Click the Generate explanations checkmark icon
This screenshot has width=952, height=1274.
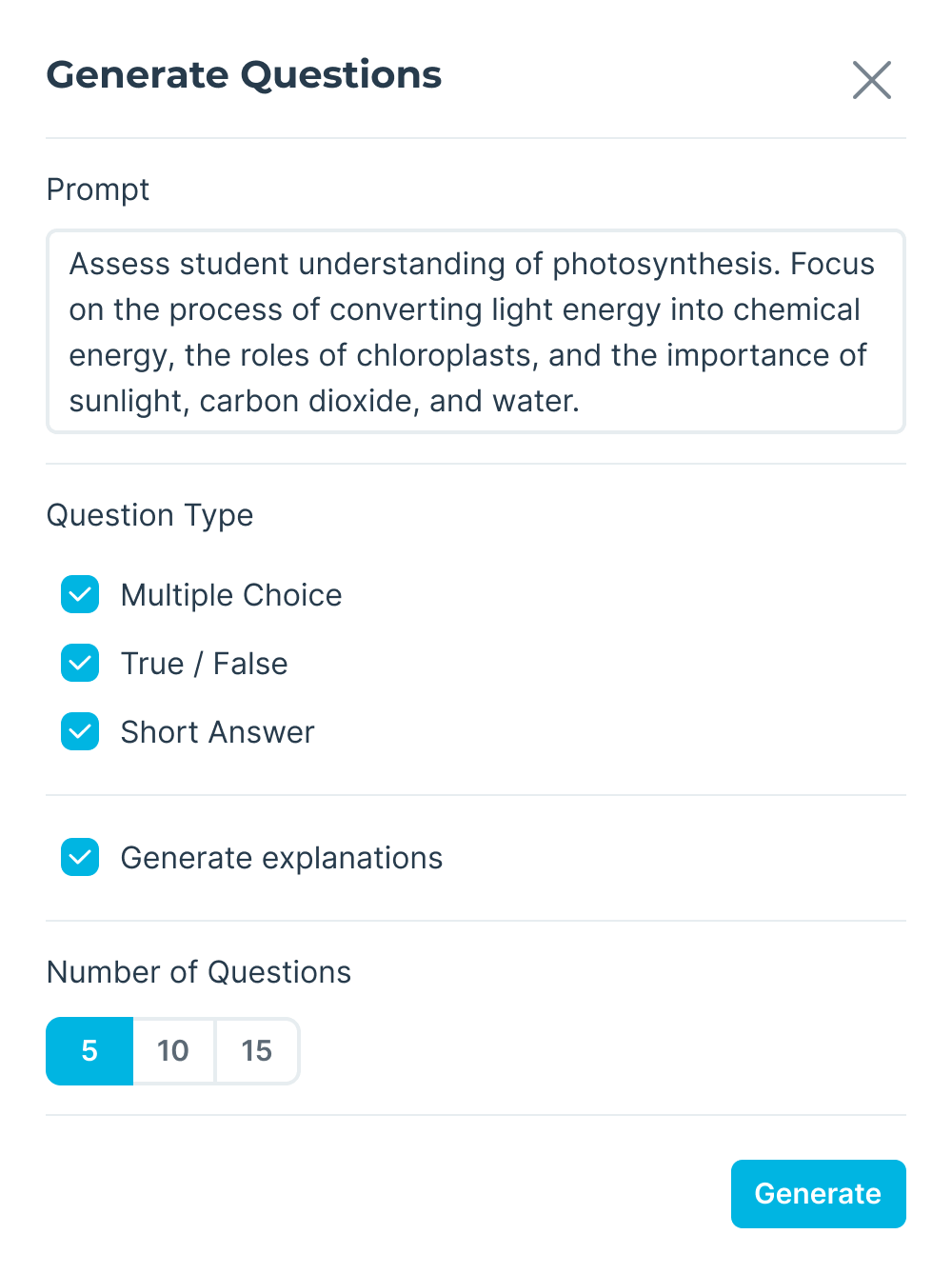(80, 858)
